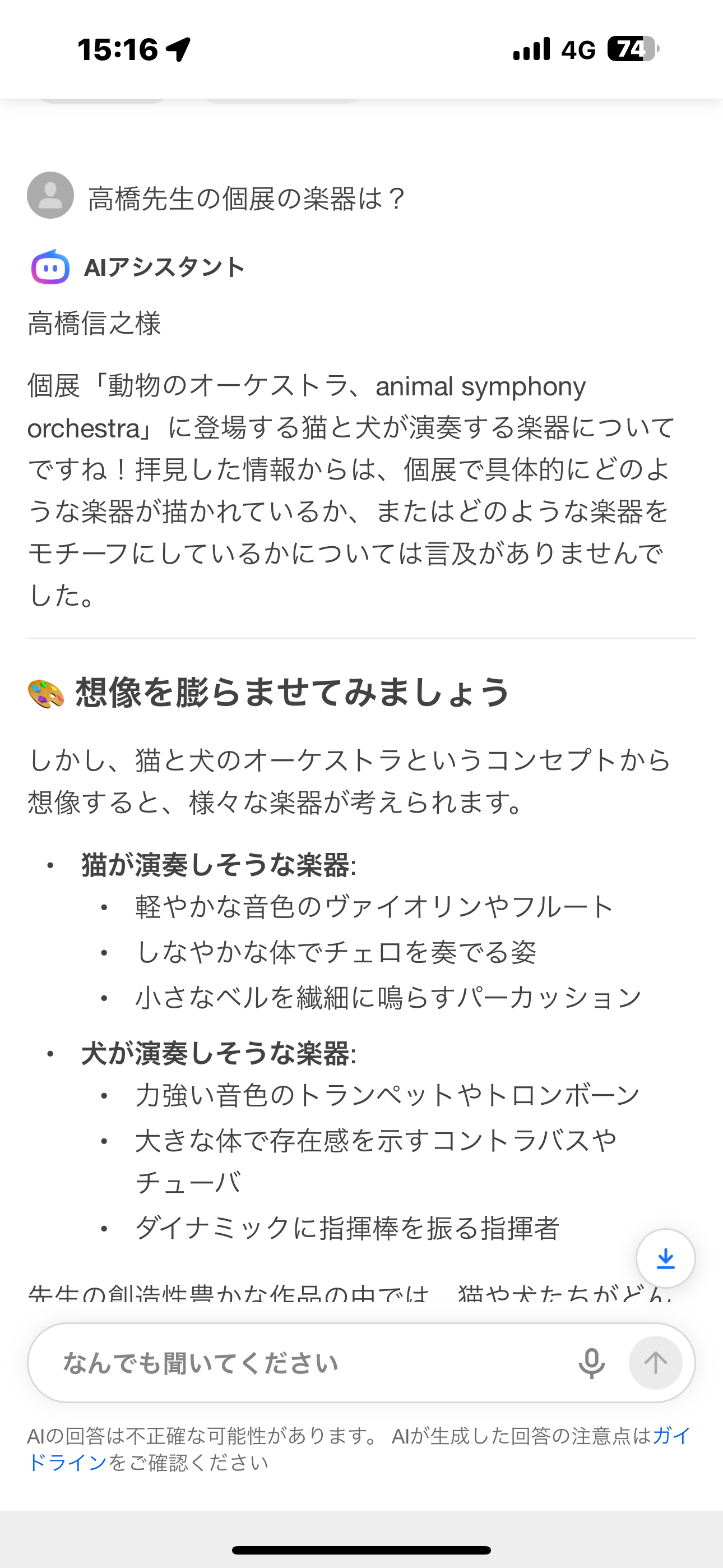Send the message with the arrow button
Viewport: 723px width, 1568px height.
pyautogui.click(x=655, y=1363)
